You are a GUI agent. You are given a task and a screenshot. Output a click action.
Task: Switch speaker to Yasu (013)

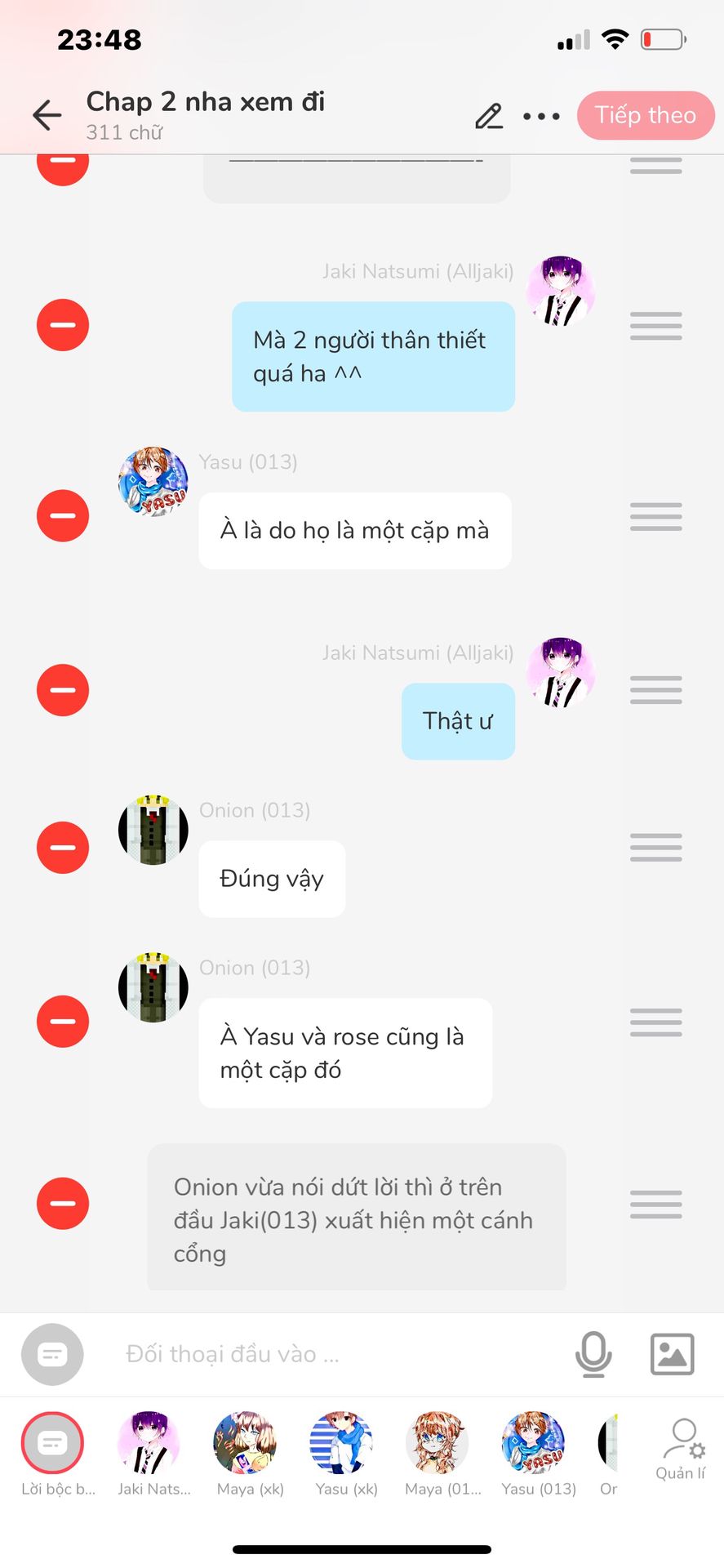[x=534, y=1444]
